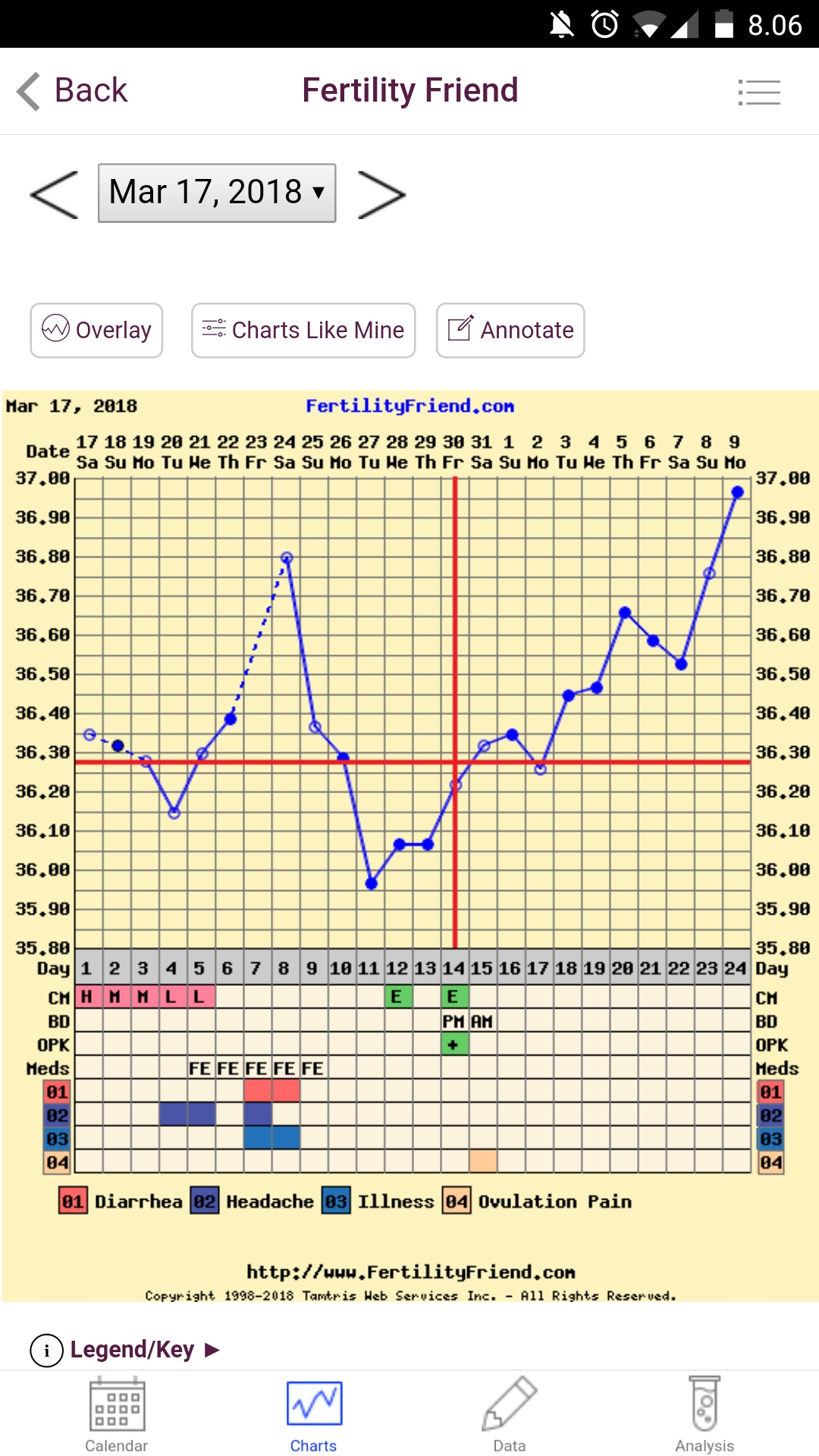
Task: Tap the Overlay button
Action: 96,330
